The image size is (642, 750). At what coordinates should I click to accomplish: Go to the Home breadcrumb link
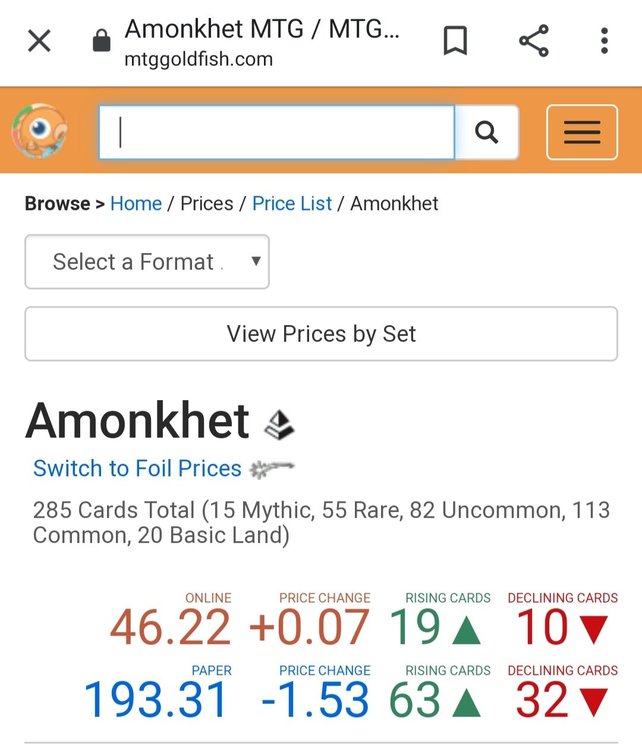[x=136, y=203]
